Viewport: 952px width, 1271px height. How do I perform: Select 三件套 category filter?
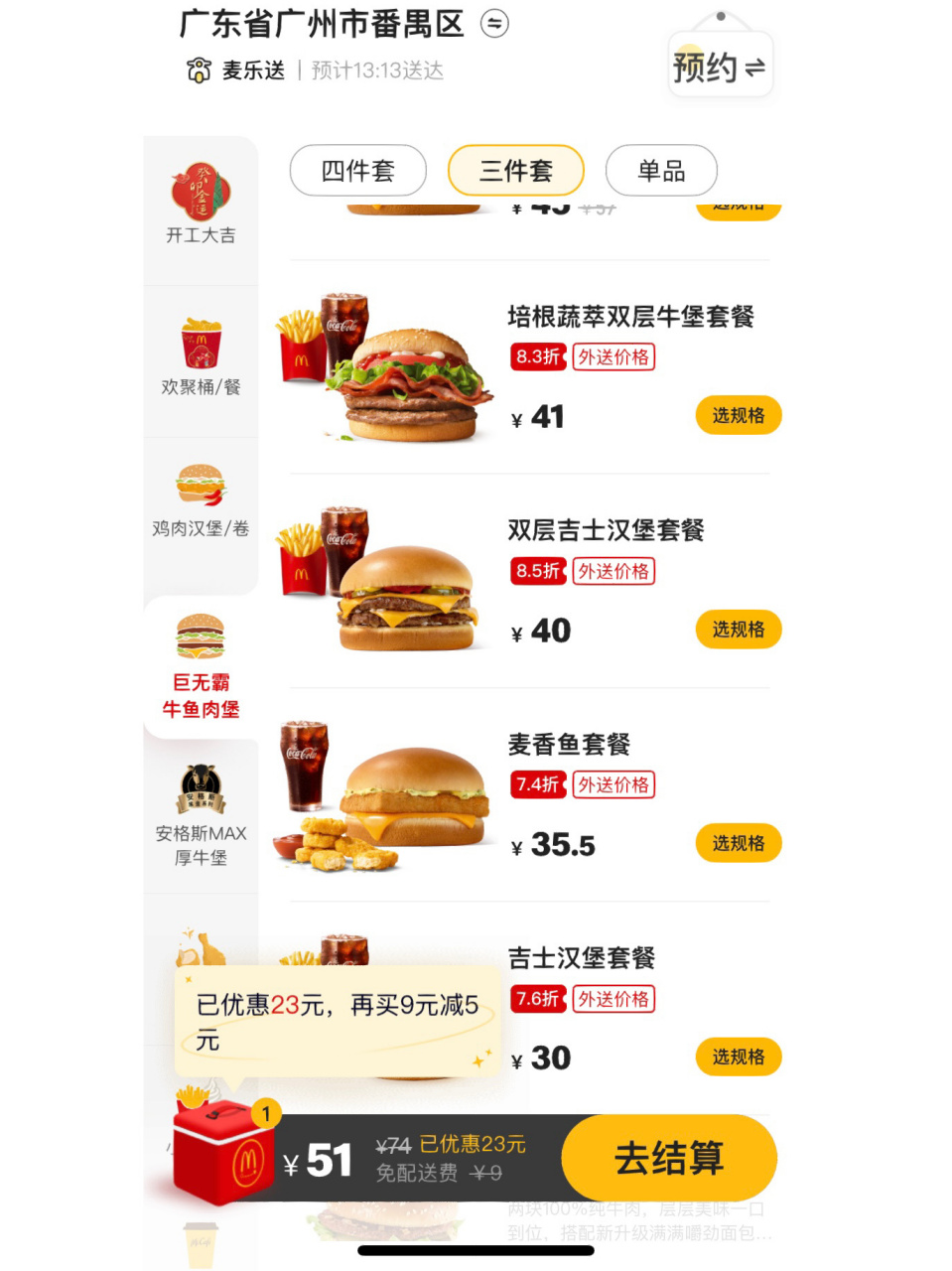click(x=515, y=170)
